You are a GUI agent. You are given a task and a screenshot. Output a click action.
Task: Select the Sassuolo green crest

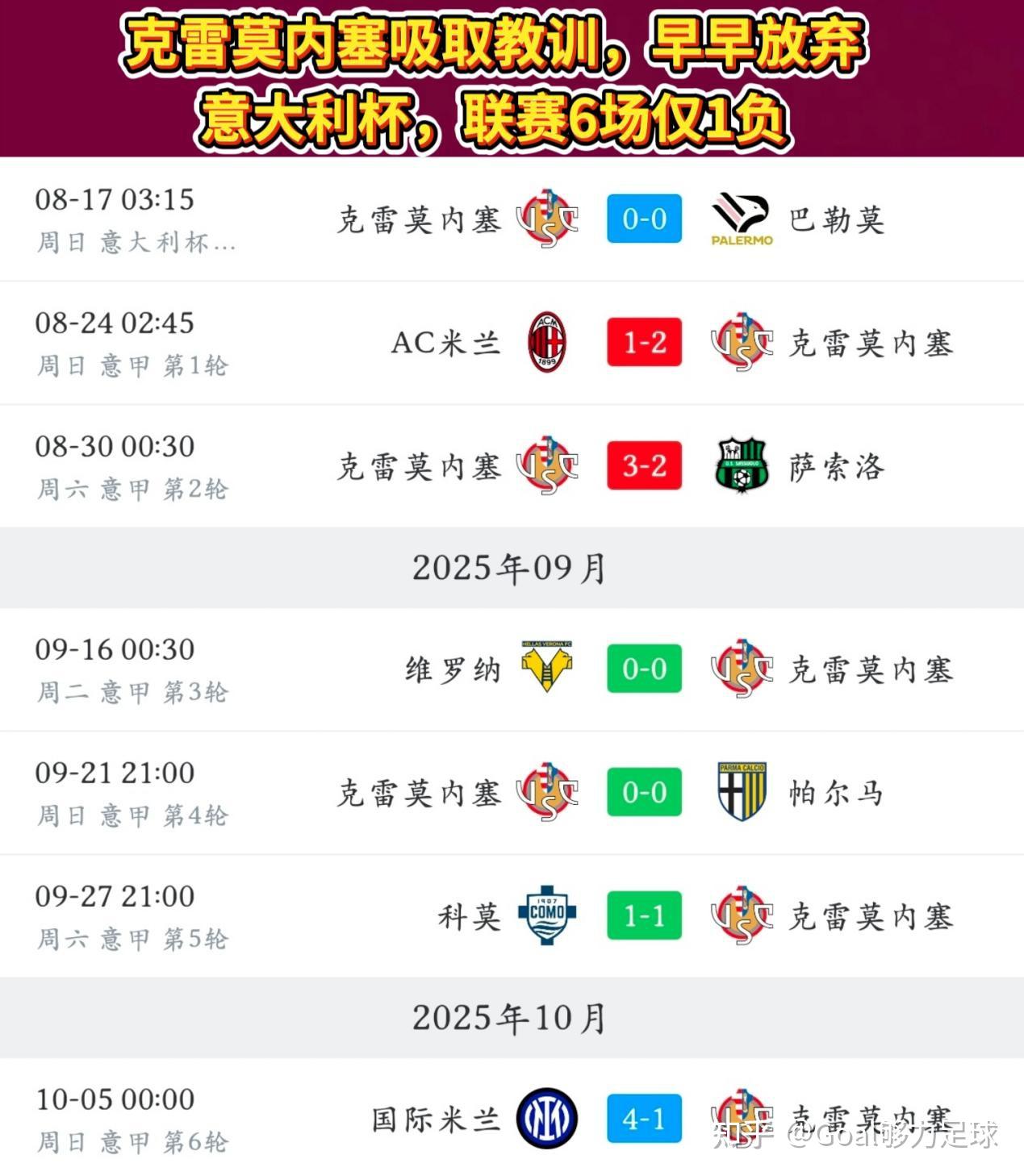(x=738, y=465)
